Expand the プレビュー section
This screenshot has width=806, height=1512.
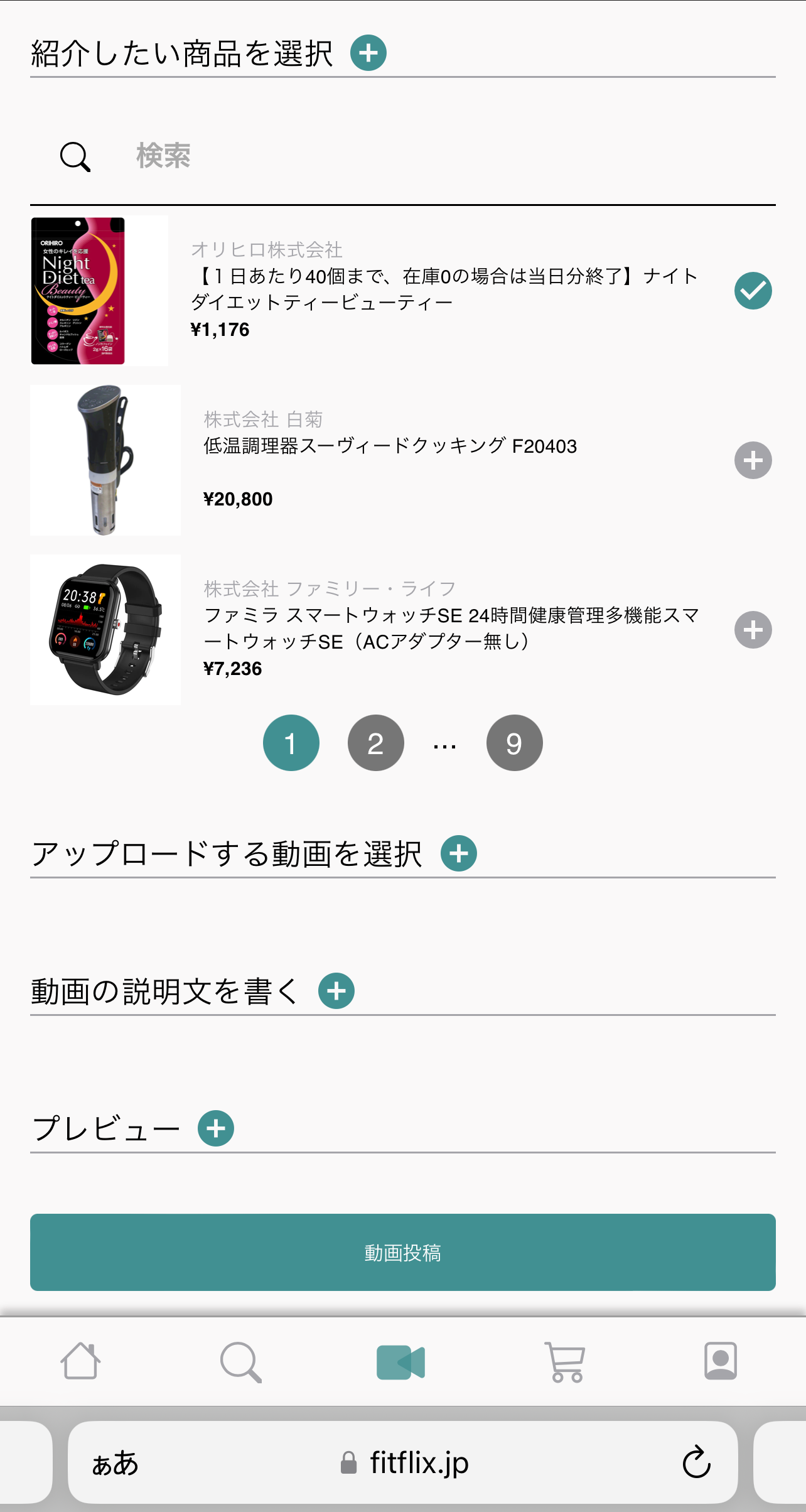tap(216, 1128)
